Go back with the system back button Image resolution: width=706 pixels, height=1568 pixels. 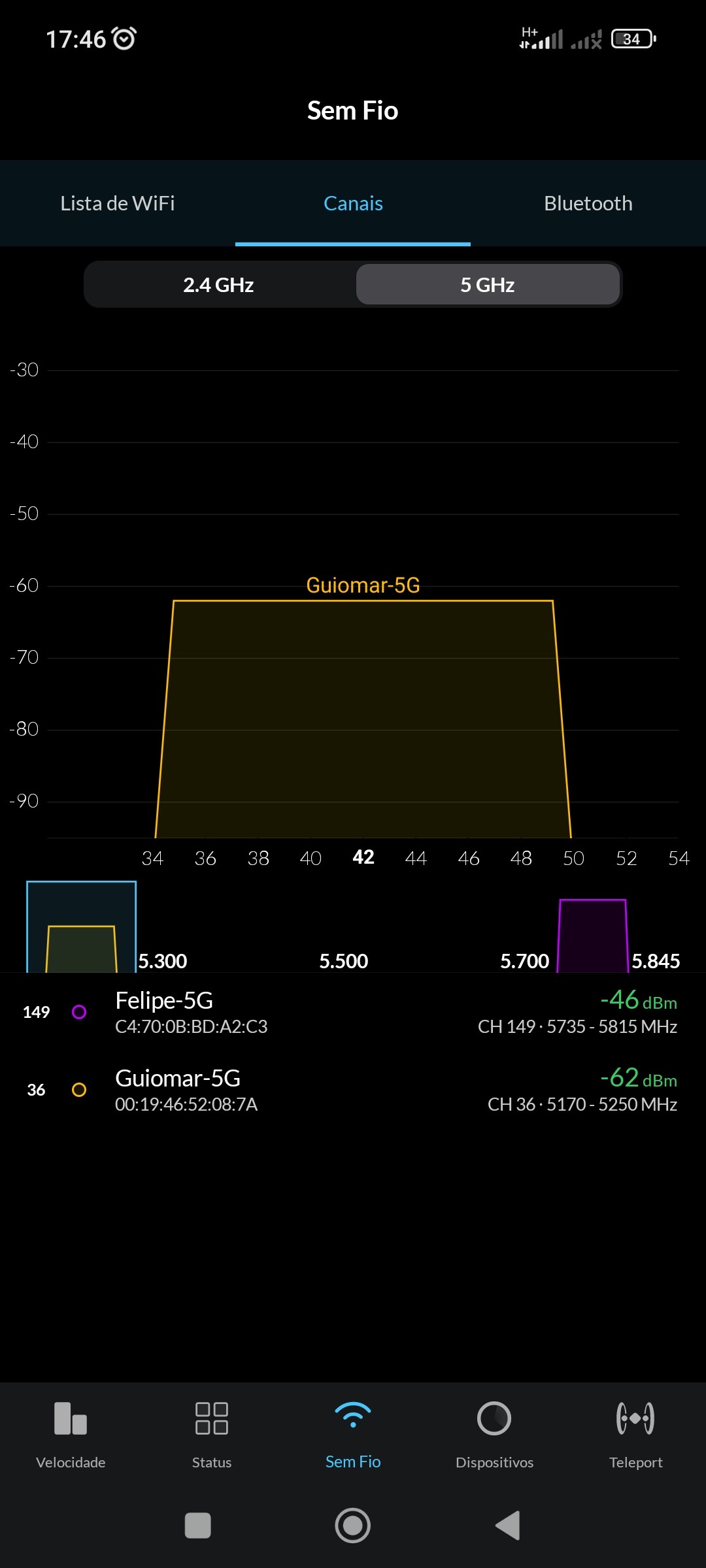(x=508, y=1526)
